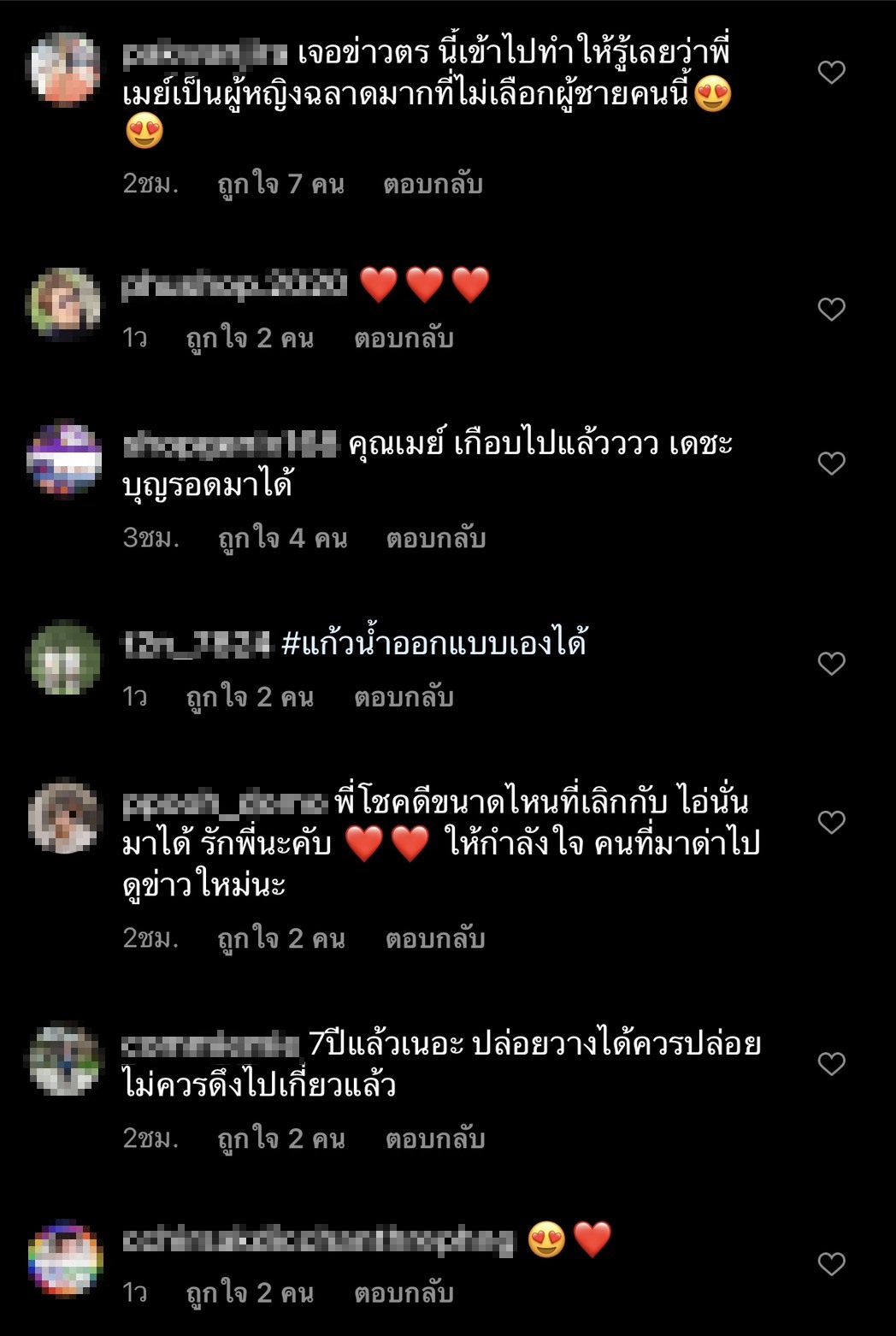Image resolution: width=896 pixels, height=1336 pixels.
Task: Reply to the "7ปีแล้วเนอะ" comment
Action: (434, 1138)
